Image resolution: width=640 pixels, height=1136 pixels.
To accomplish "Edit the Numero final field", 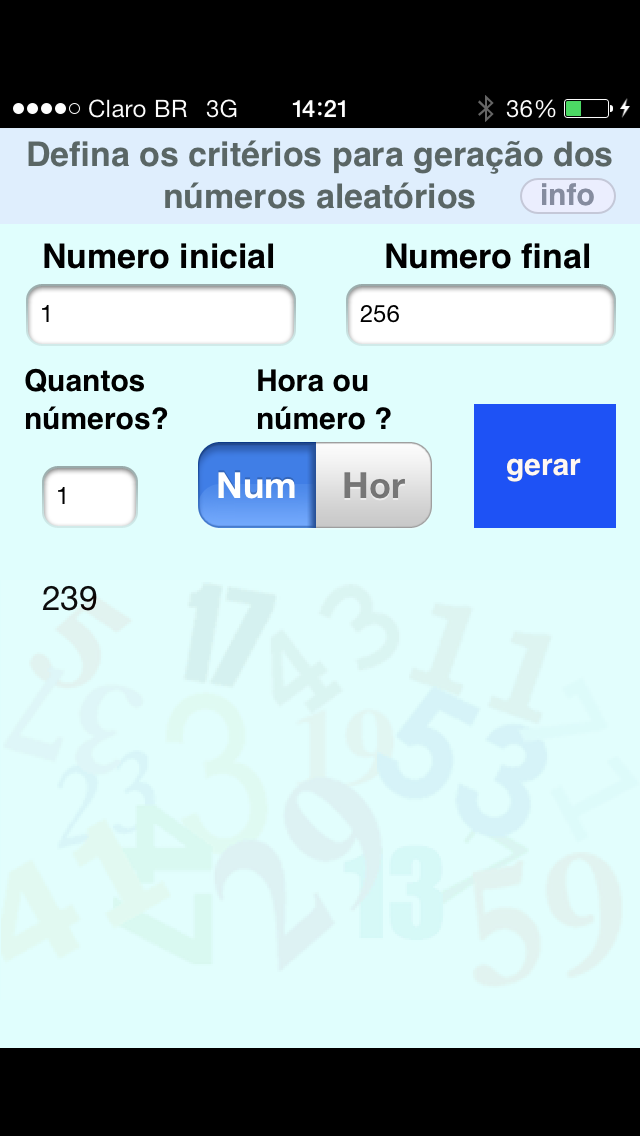I will (x=480, y=315).
